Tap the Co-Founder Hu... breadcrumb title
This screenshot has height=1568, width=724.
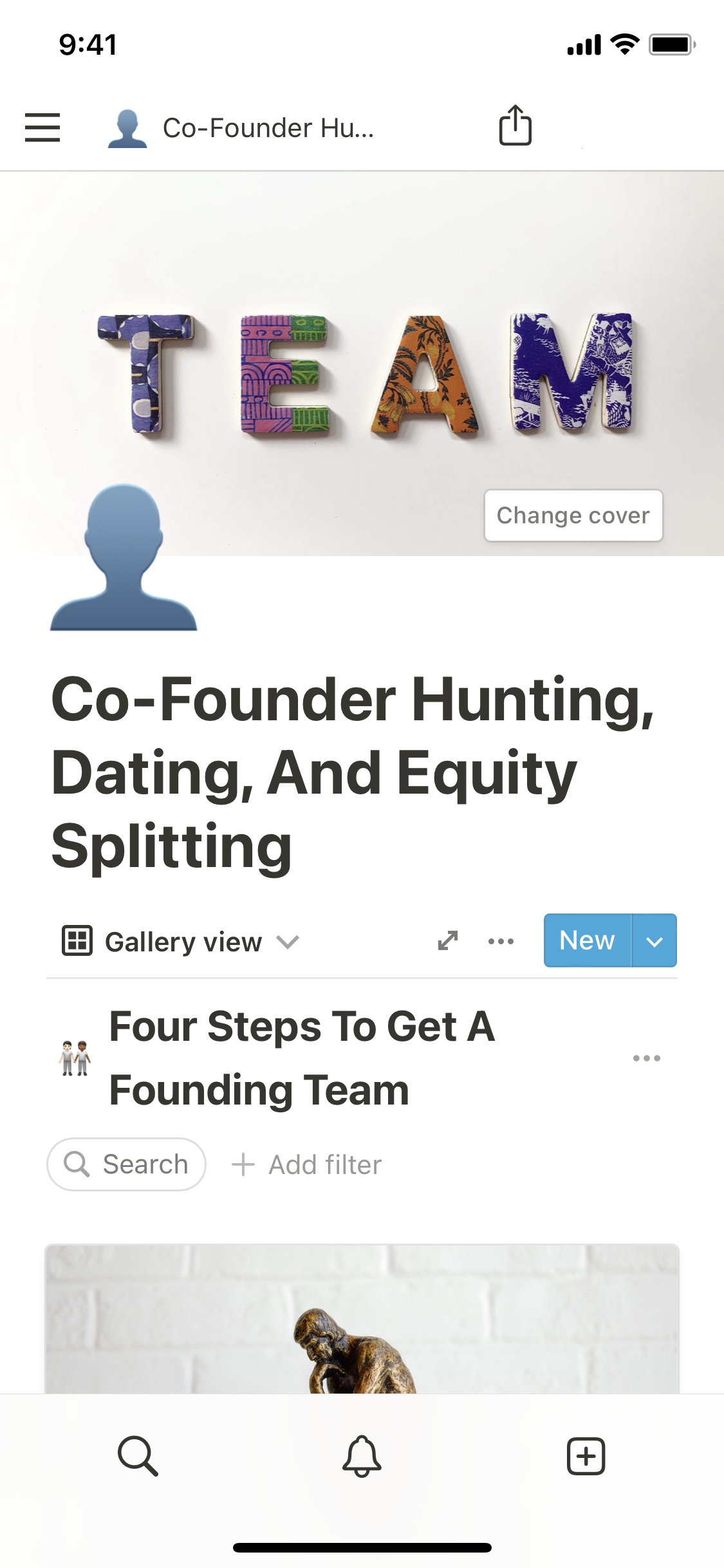[x=268, y=127]
